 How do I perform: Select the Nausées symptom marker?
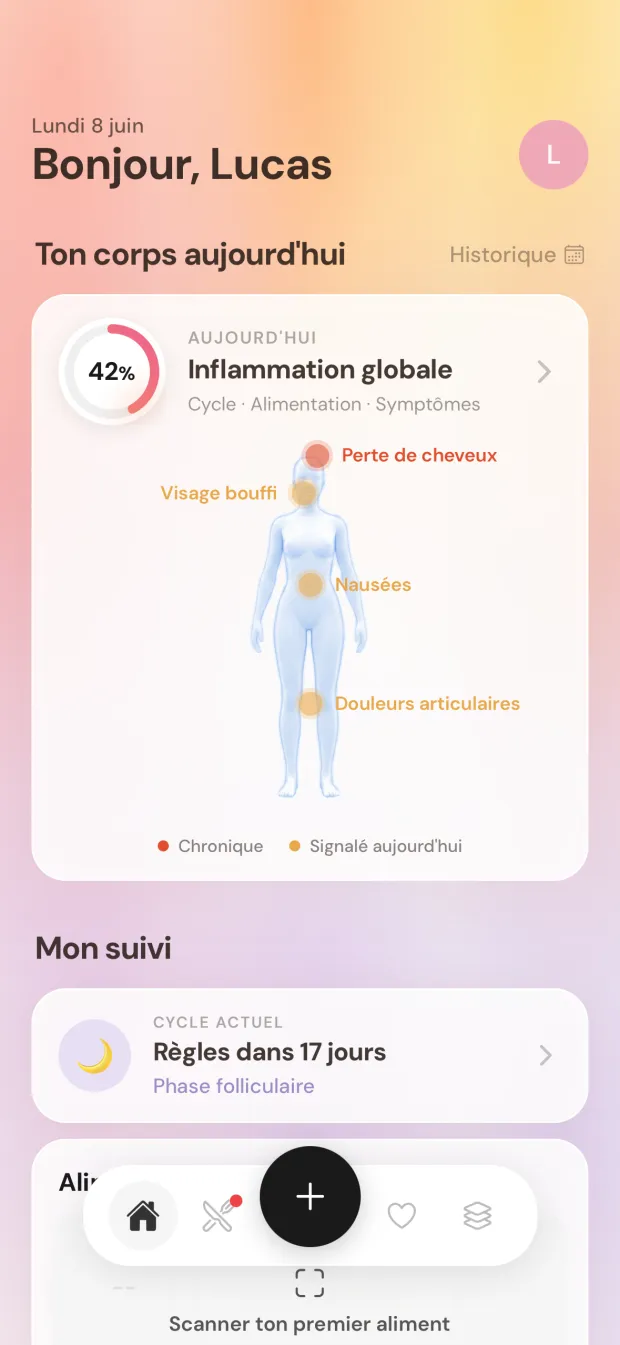(311, 585)
